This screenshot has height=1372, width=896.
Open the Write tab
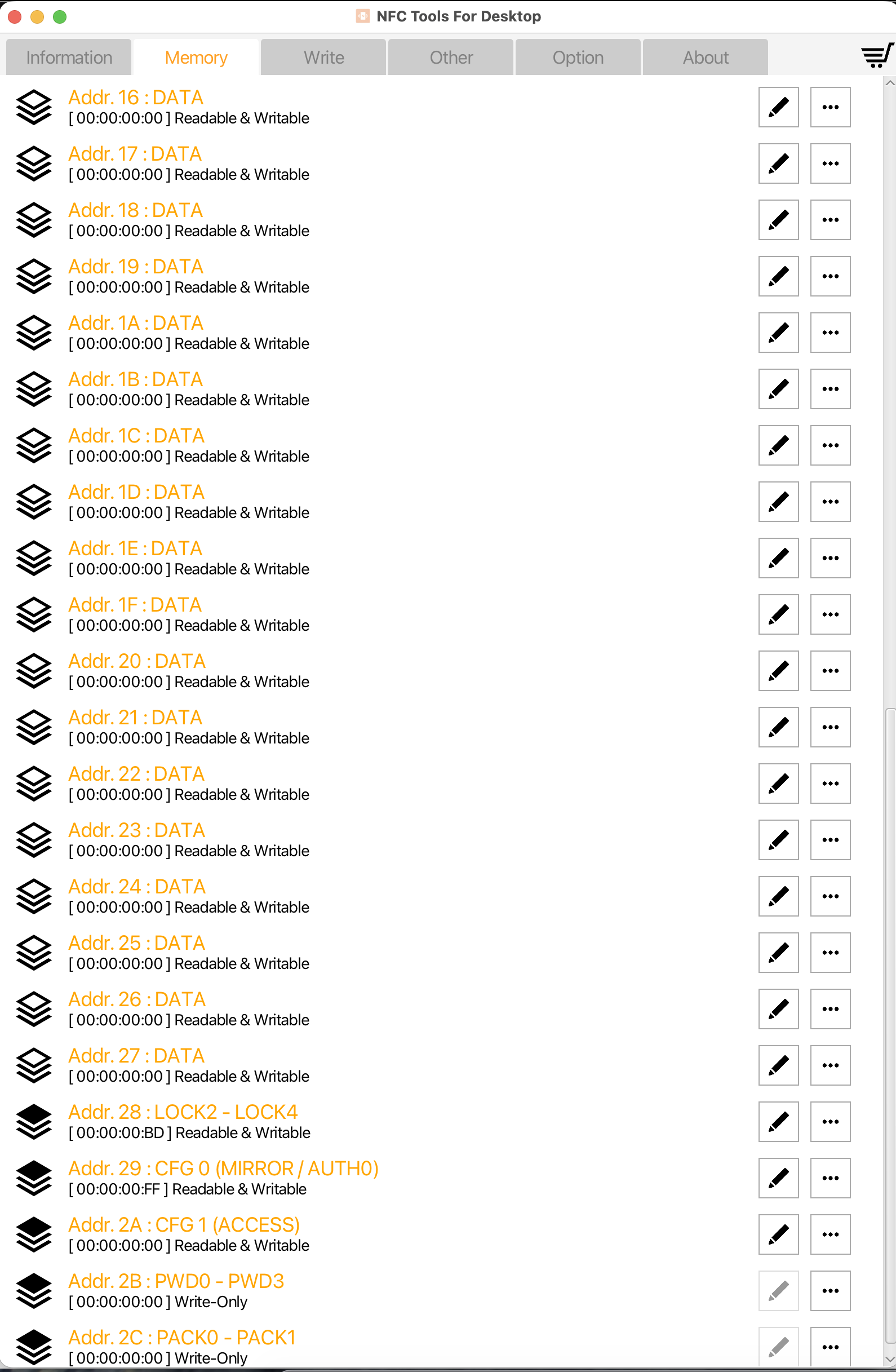(x=324, y=57)
